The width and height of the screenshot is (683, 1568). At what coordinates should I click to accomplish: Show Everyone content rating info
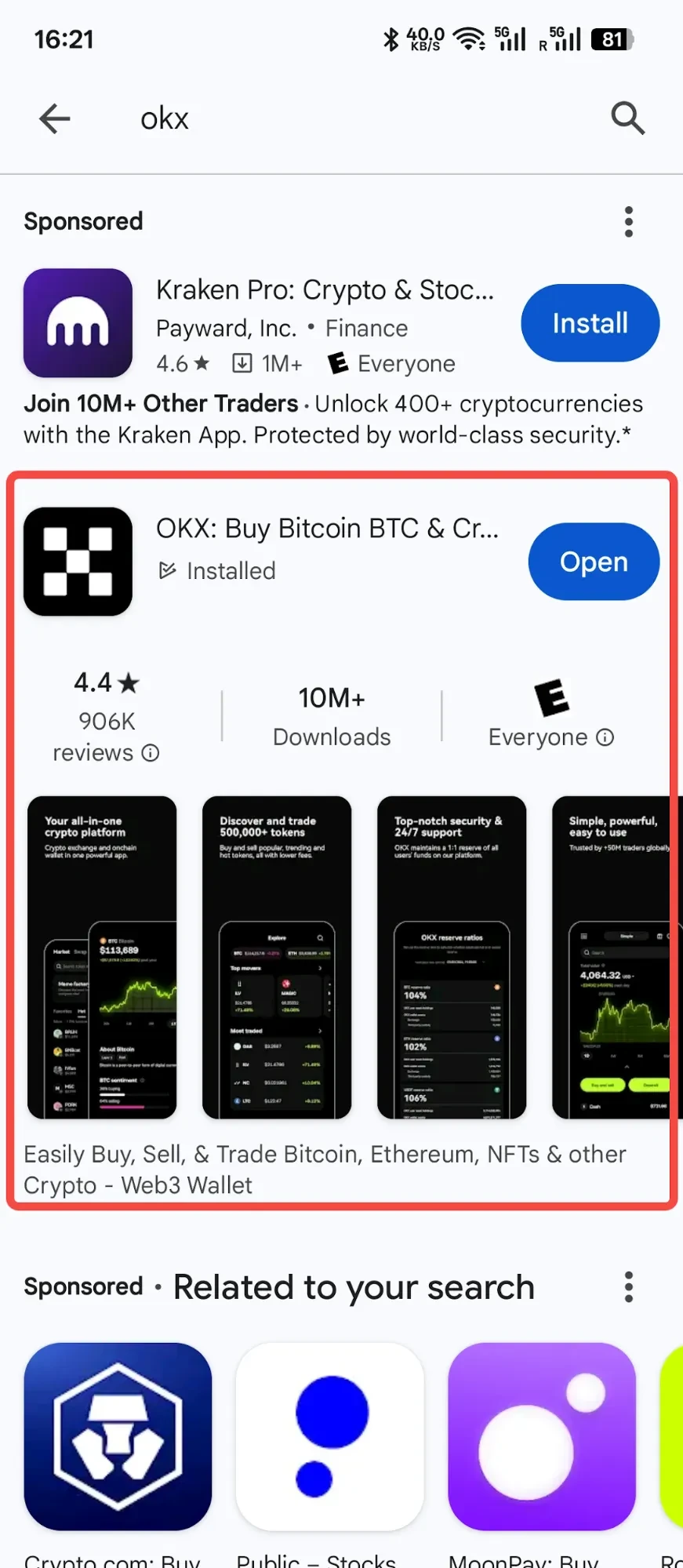(x=605, y=737)
